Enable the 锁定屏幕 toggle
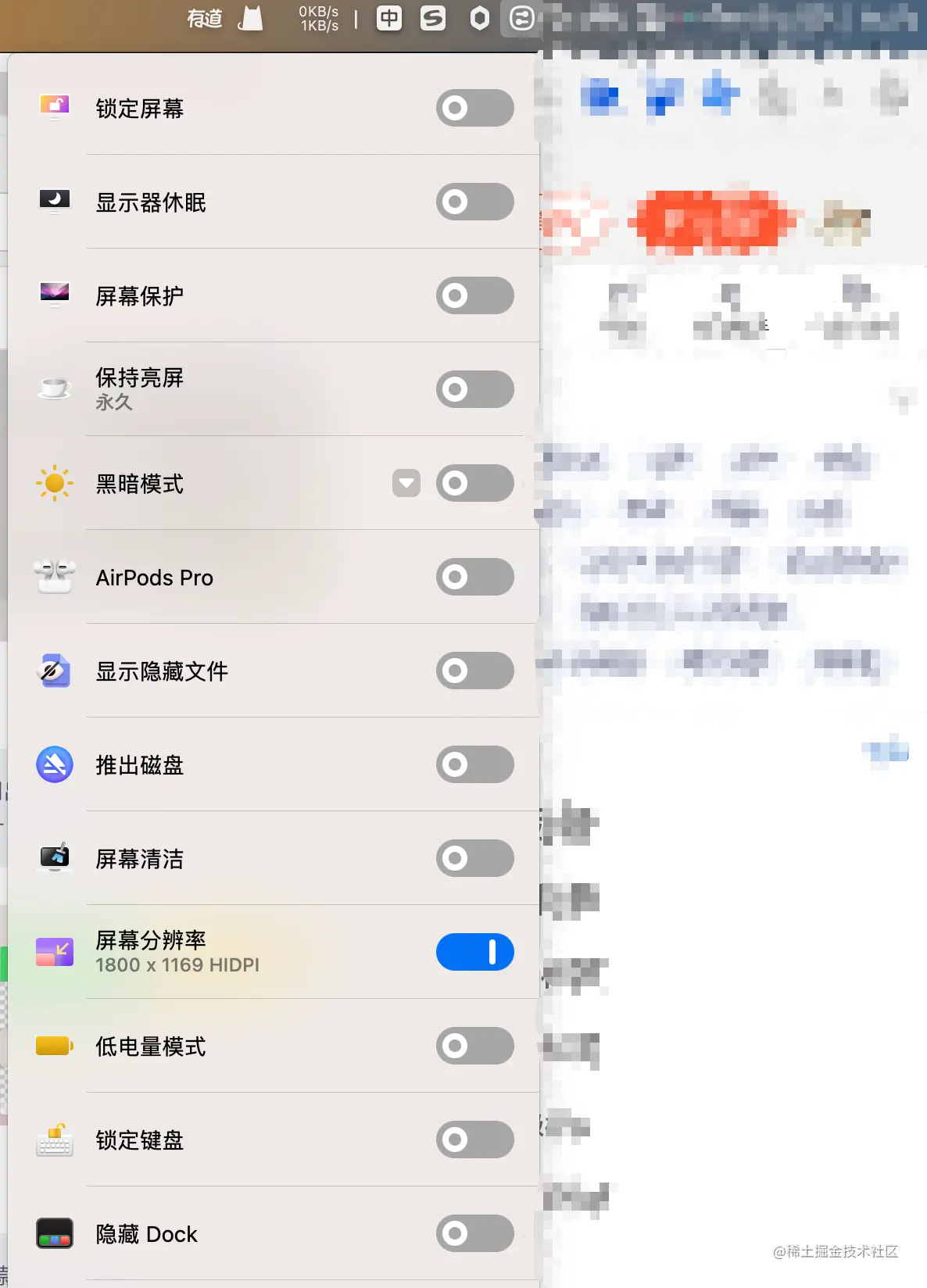This screenshot has height=1288, width=927. pyautogui.click(x=474, y=108)
